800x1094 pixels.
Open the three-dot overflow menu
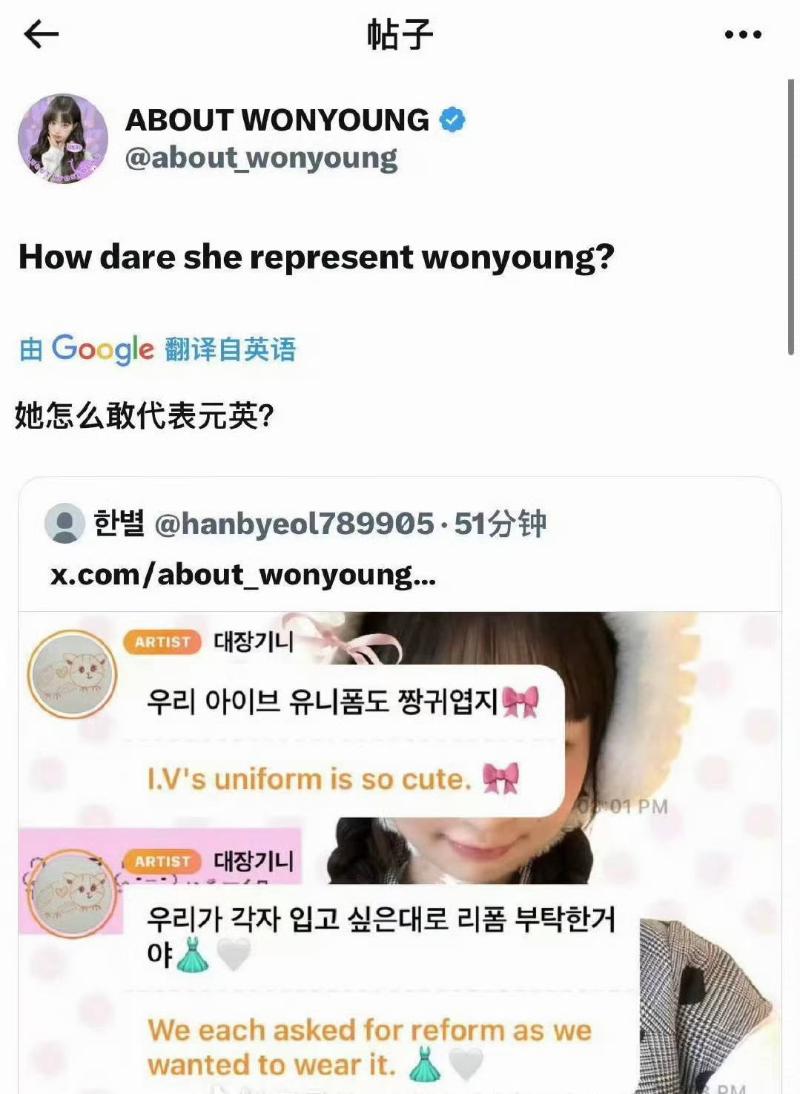tap(742, 35)
